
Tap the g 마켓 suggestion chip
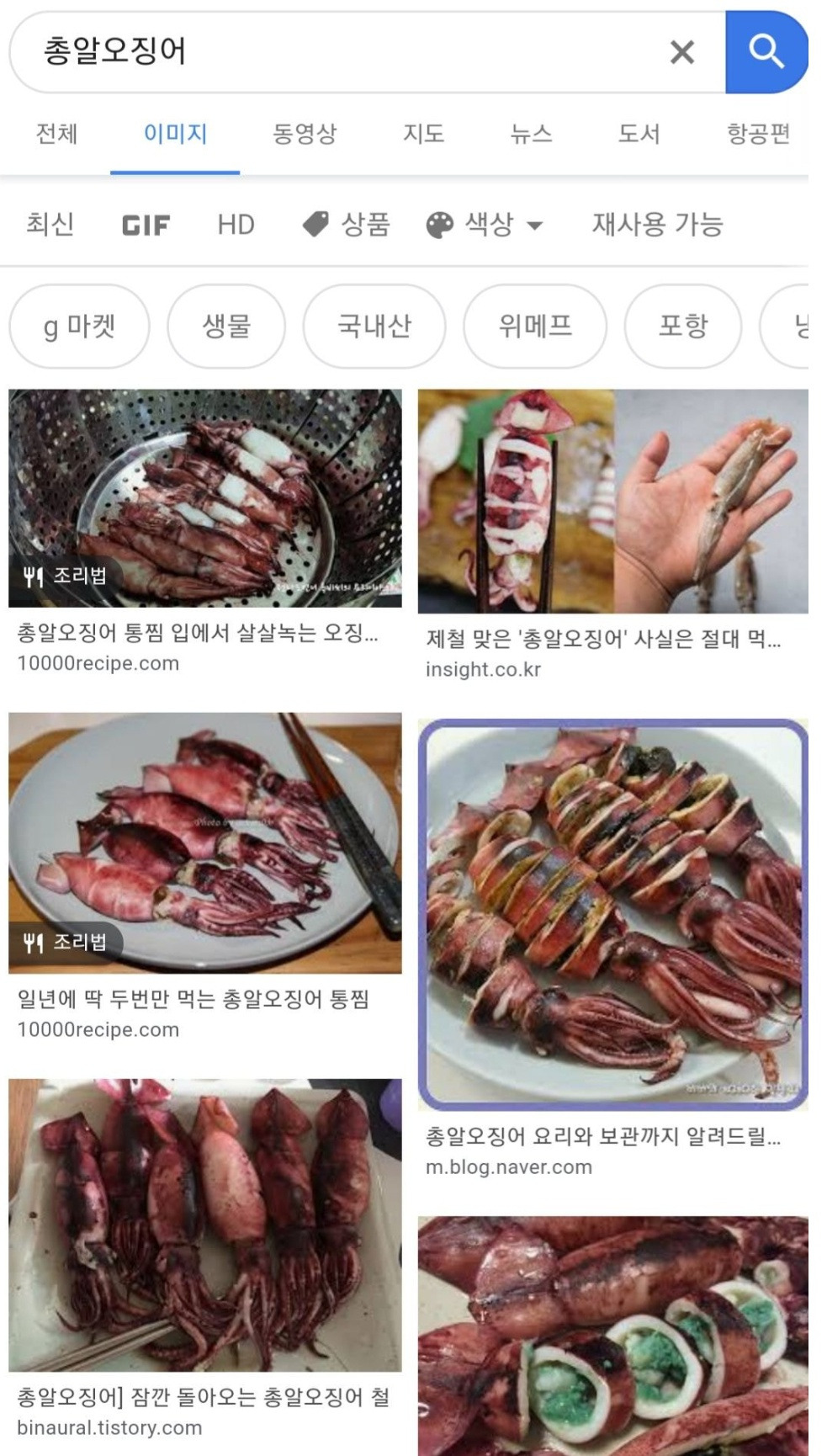coord(79,326)
